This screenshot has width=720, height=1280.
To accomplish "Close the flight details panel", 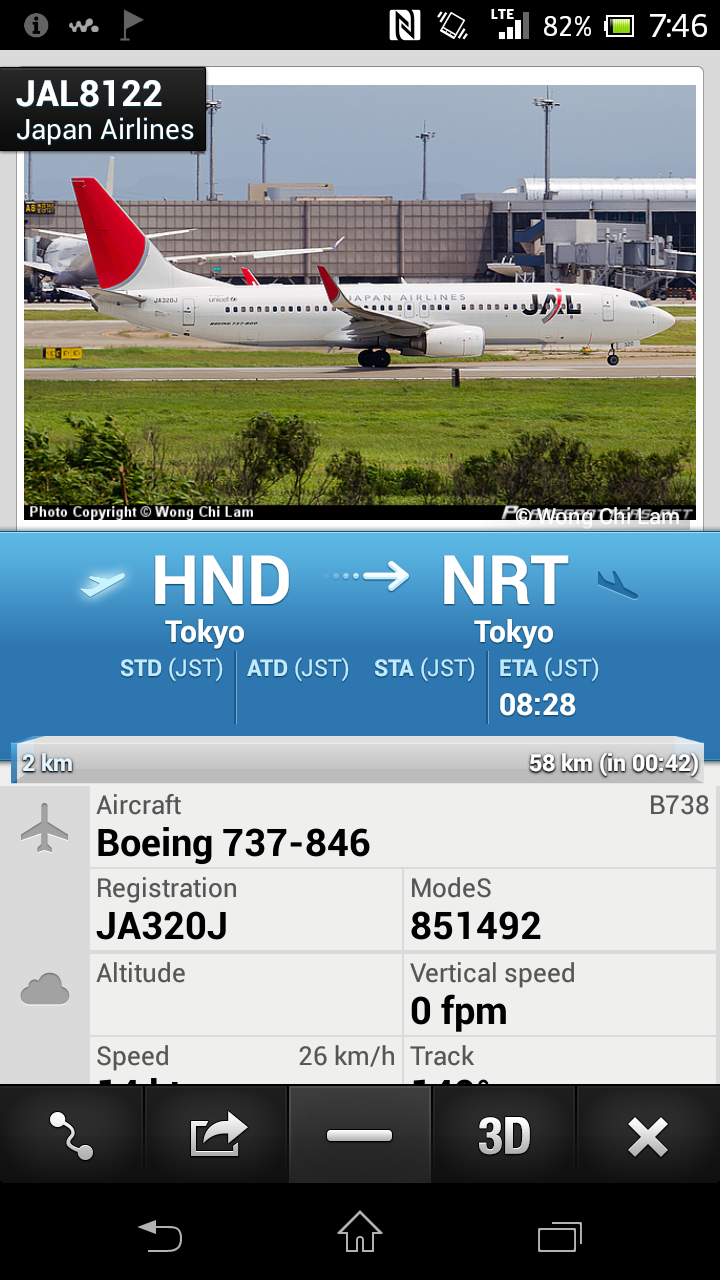I will [648, 1136].
